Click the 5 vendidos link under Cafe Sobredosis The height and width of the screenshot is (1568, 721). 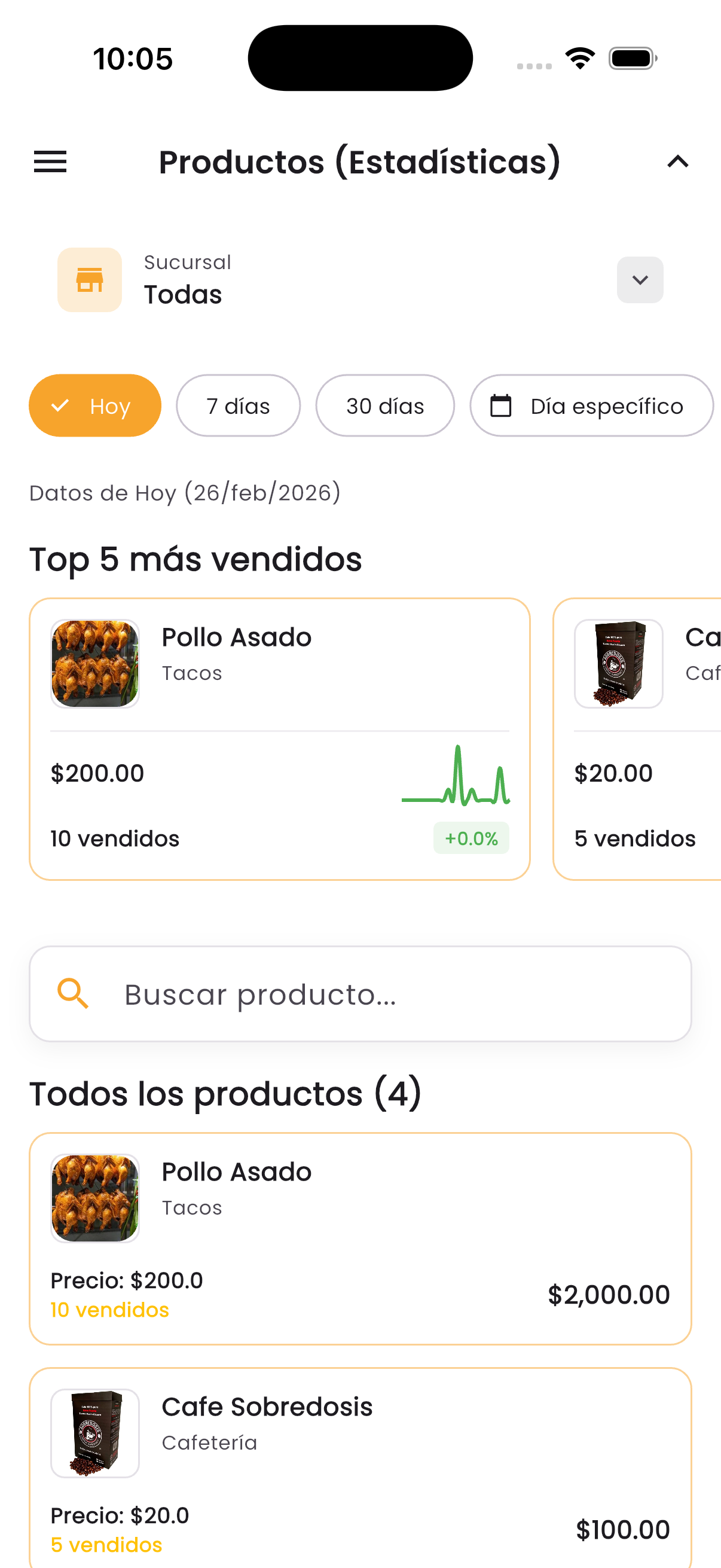point(105,1544)
